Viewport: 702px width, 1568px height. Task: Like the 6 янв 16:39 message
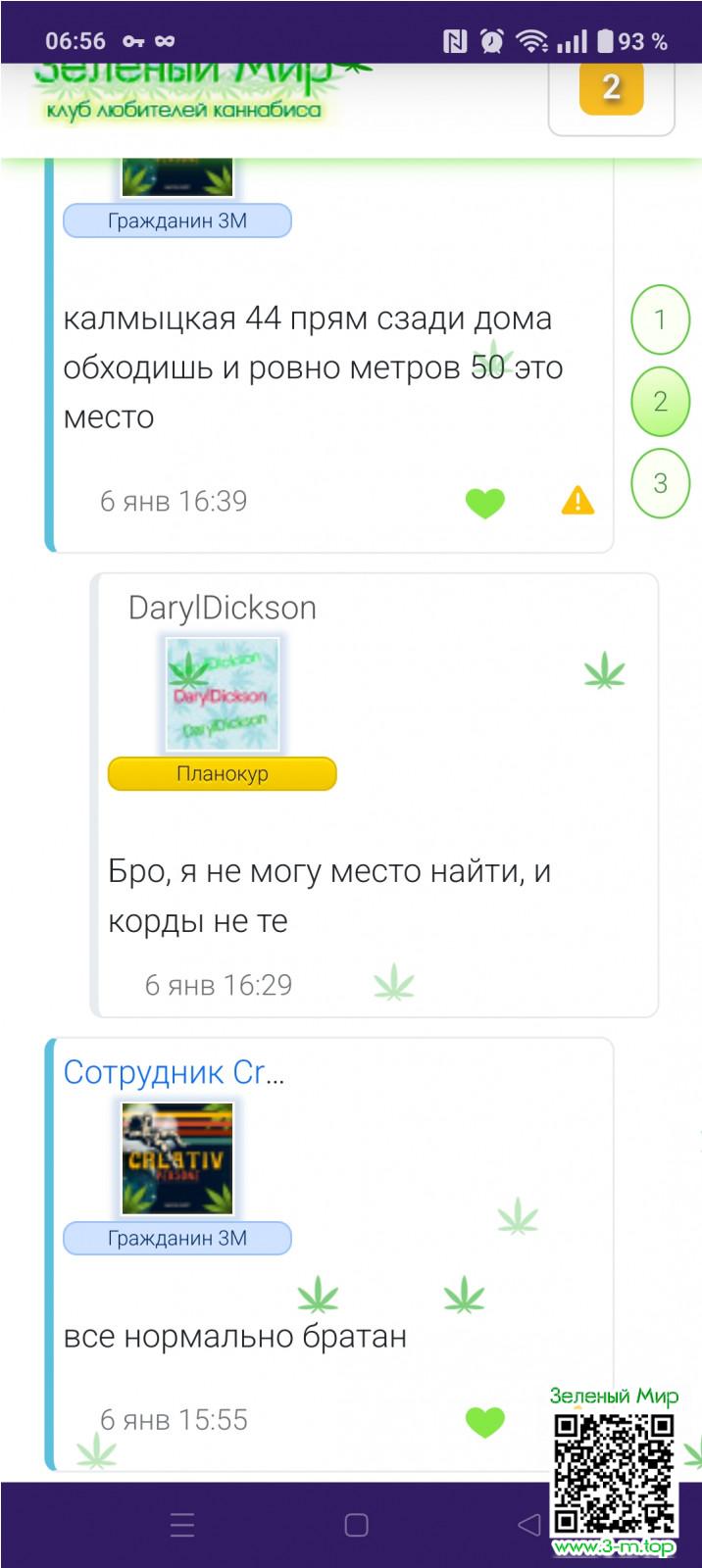click(484, 503)
